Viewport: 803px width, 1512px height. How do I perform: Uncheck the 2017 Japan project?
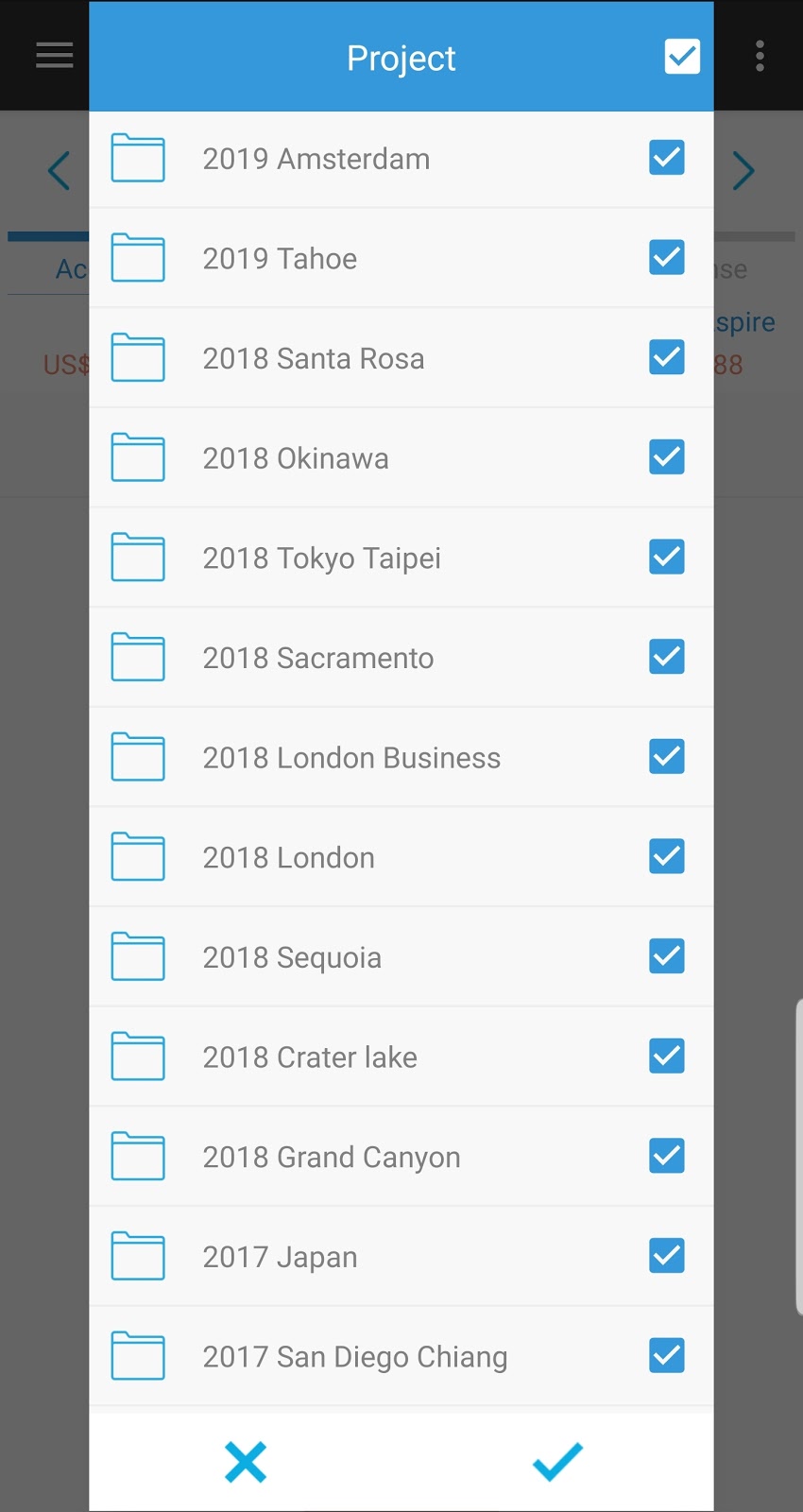click(x=667, y=1256)
